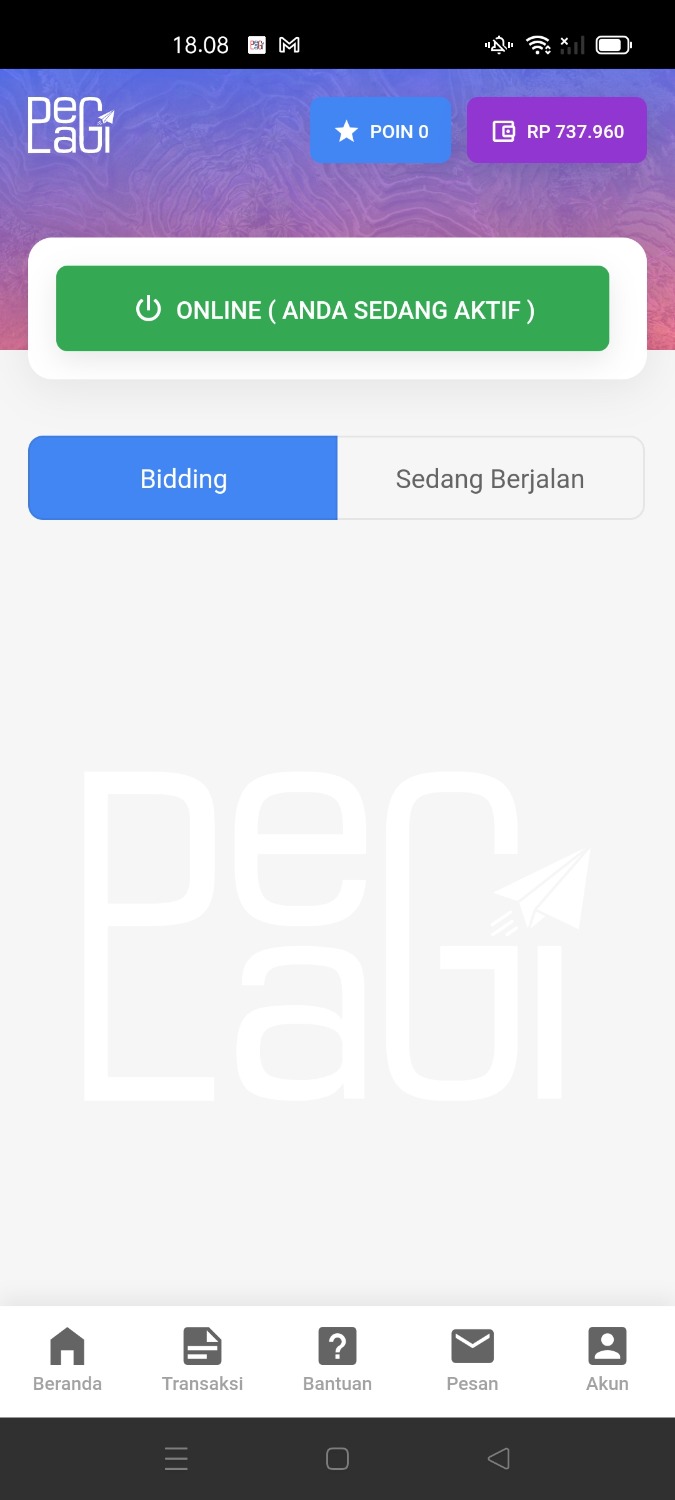Open the Transaksi tab
675x1500 pixels.
click(202, 1360)
